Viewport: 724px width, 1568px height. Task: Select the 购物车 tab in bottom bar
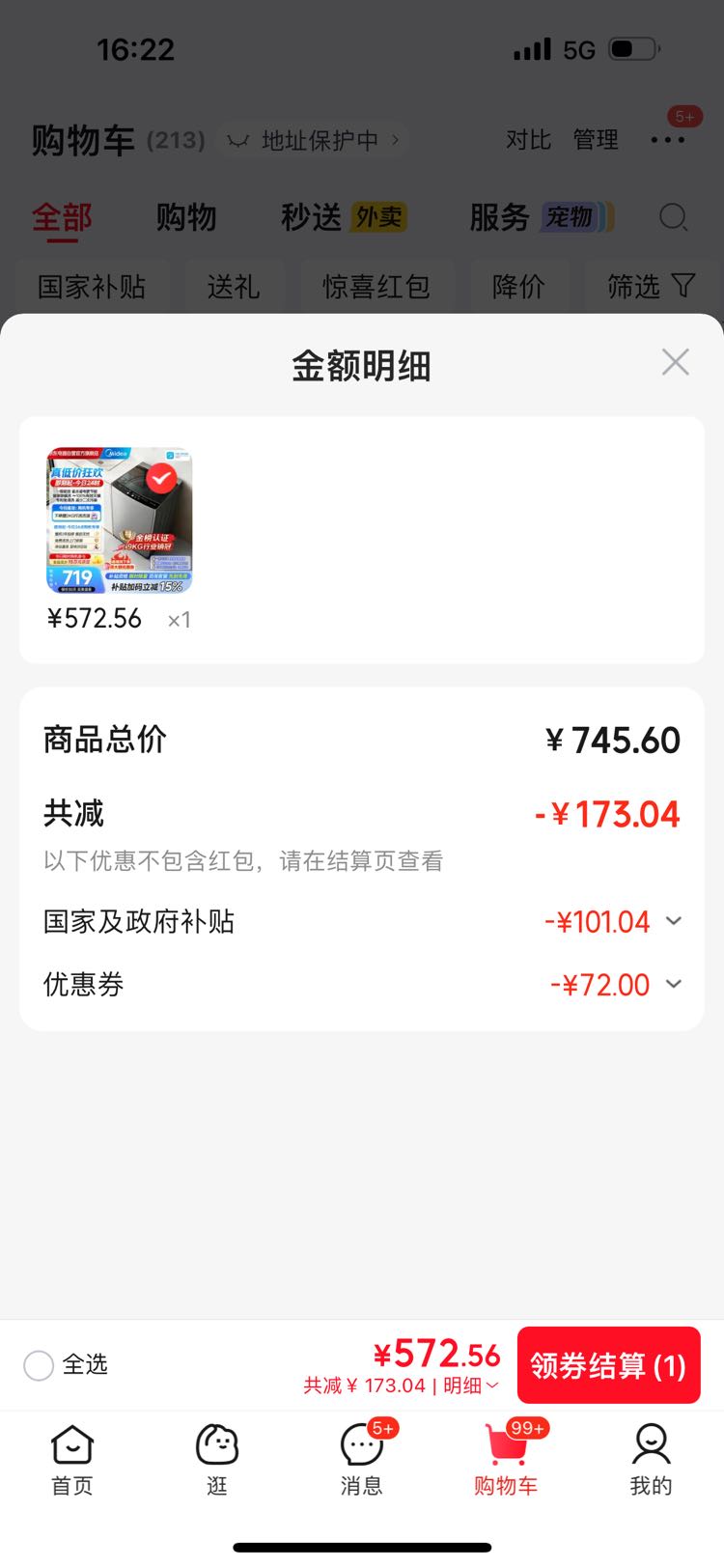(x=506, y=1460)
